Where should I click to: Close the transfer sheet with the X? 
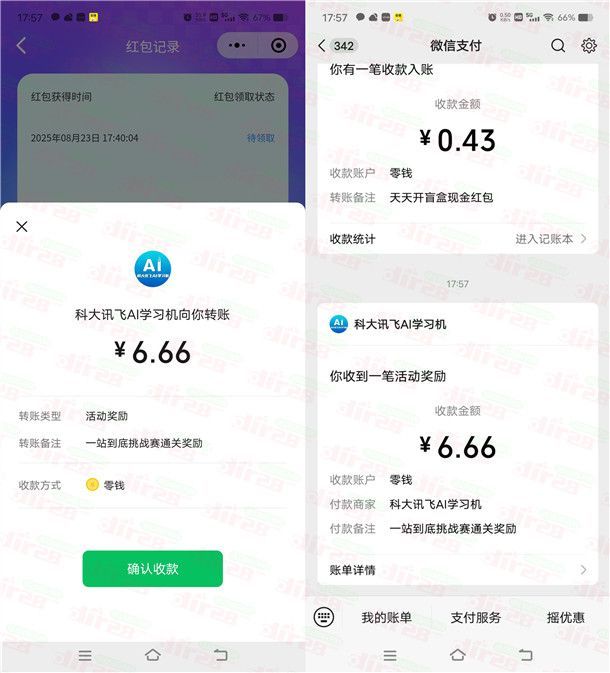(x=22, y=227)
